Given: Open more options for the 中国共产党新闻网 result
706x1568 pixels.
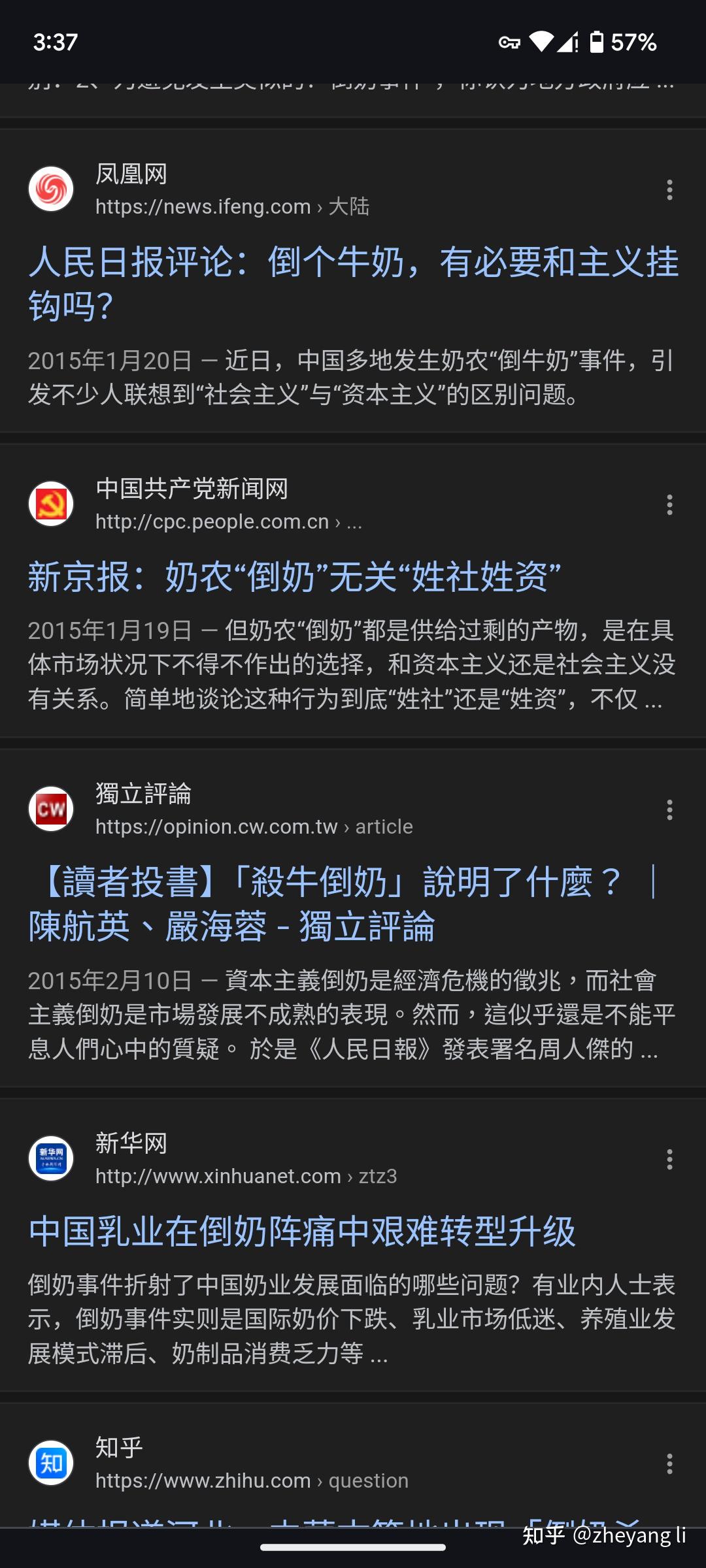Looking at the screenshot, I should click(x=669, y=505).
